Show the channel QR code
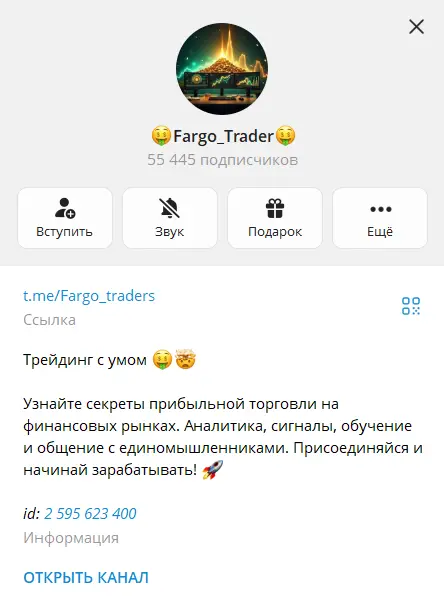 click(x=411, y=306)
